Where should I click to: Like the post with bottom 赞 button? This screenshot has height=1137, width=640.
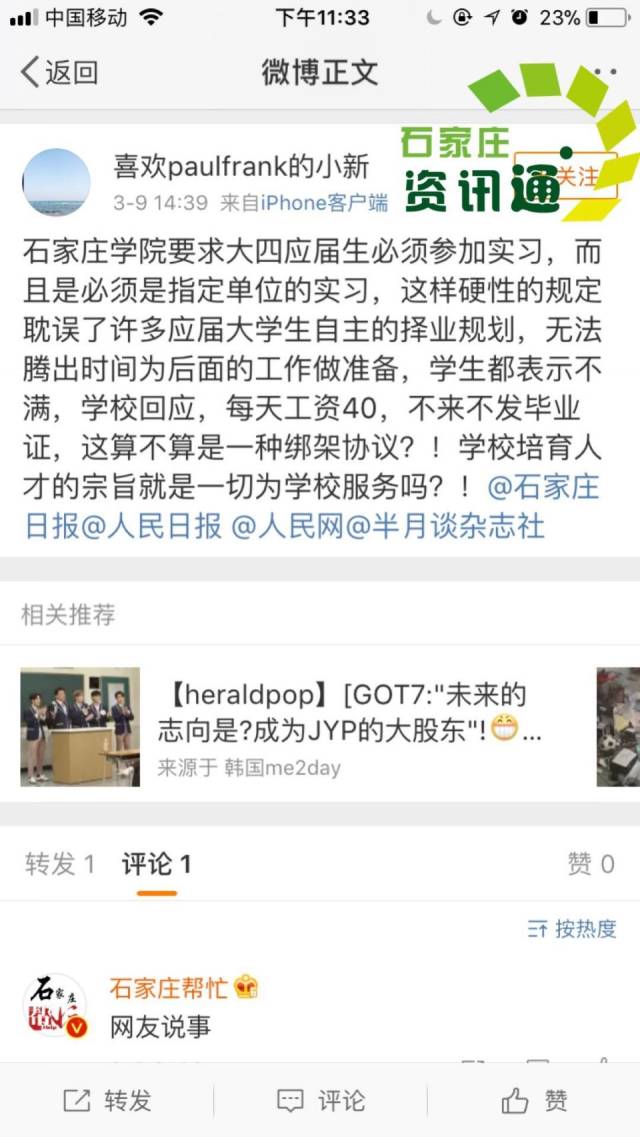(535, 1101)
